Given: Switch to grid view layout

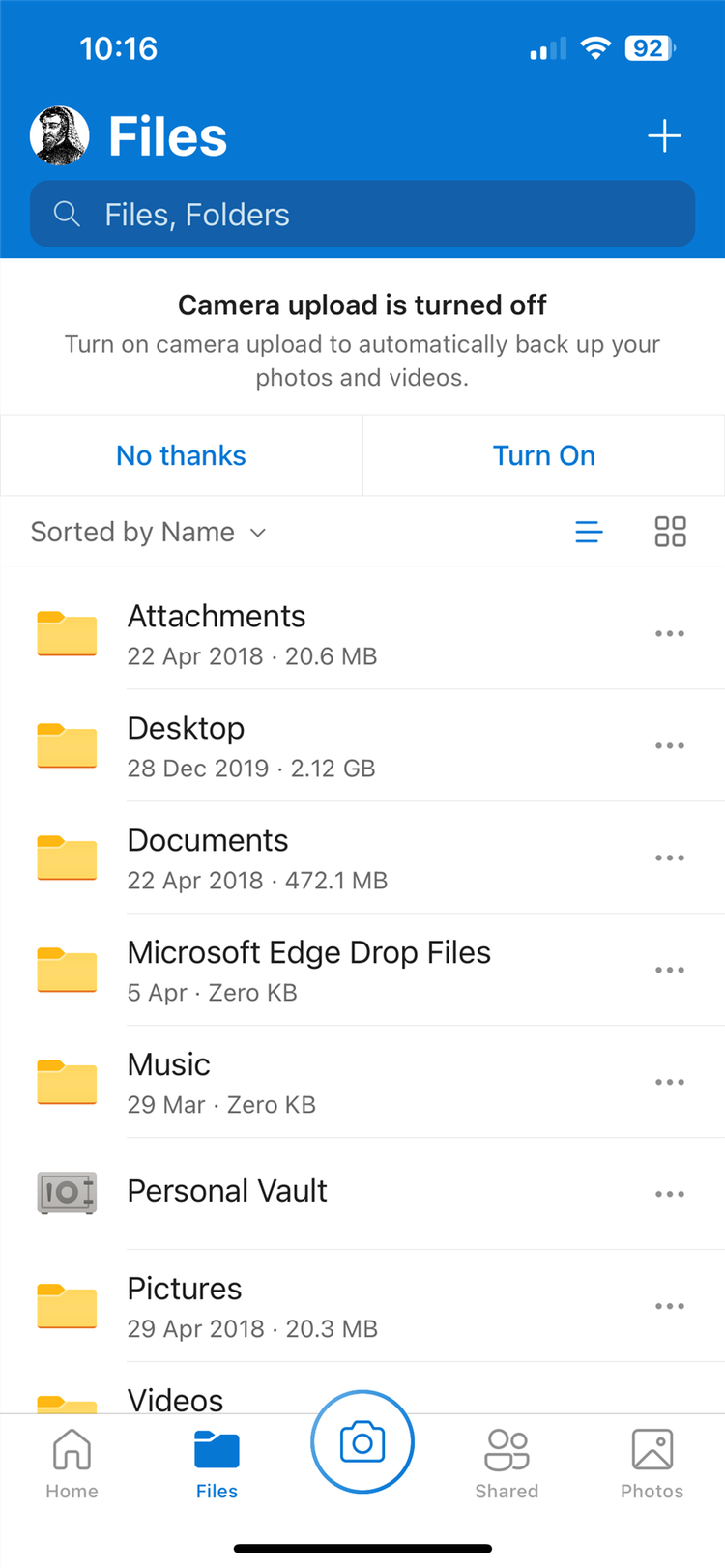Looking at the screenshot, I should click(670, 532).
